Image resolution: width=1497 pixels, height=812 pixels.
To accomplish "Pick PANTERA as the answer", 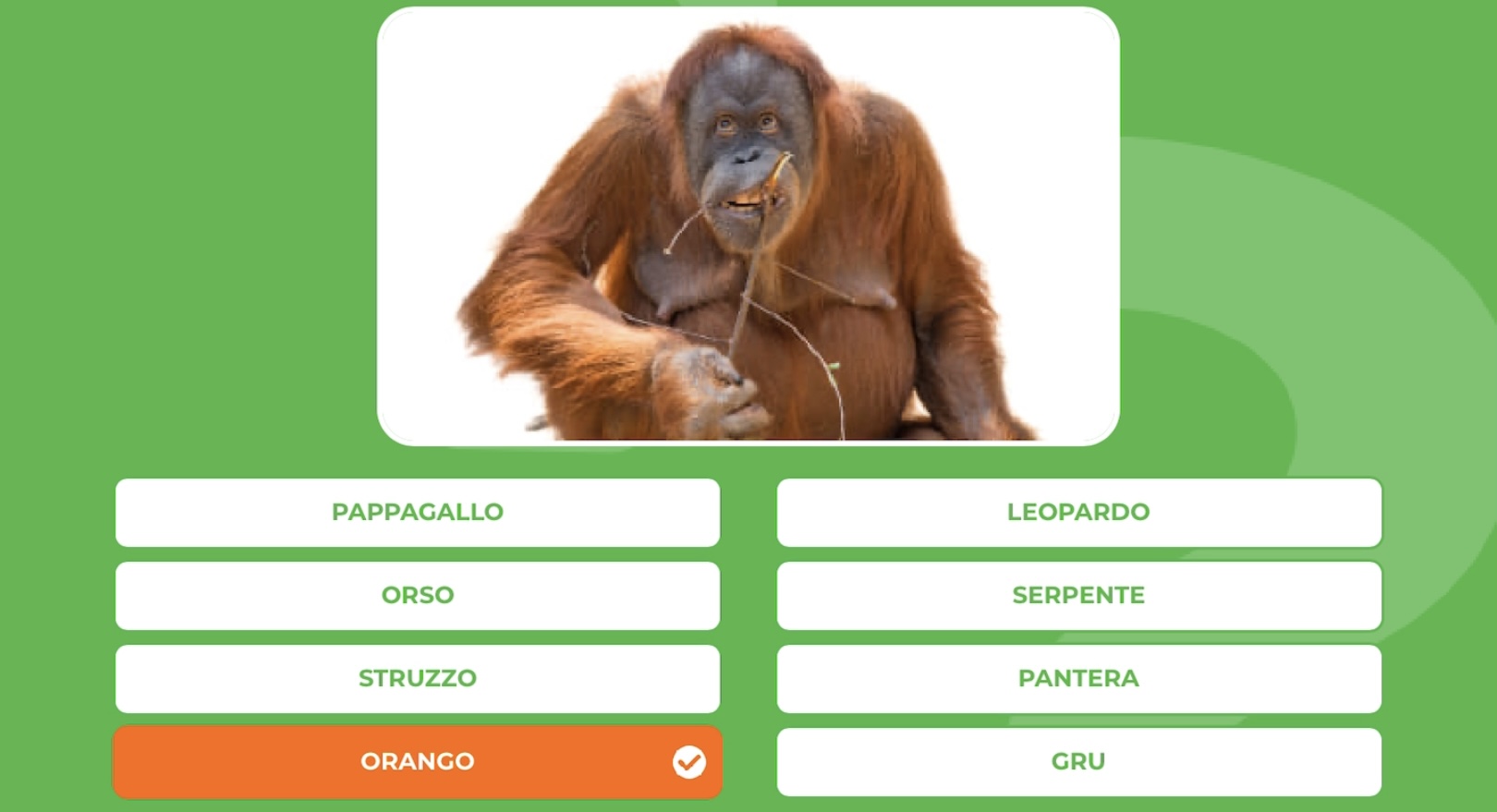I will [1078, 678].
